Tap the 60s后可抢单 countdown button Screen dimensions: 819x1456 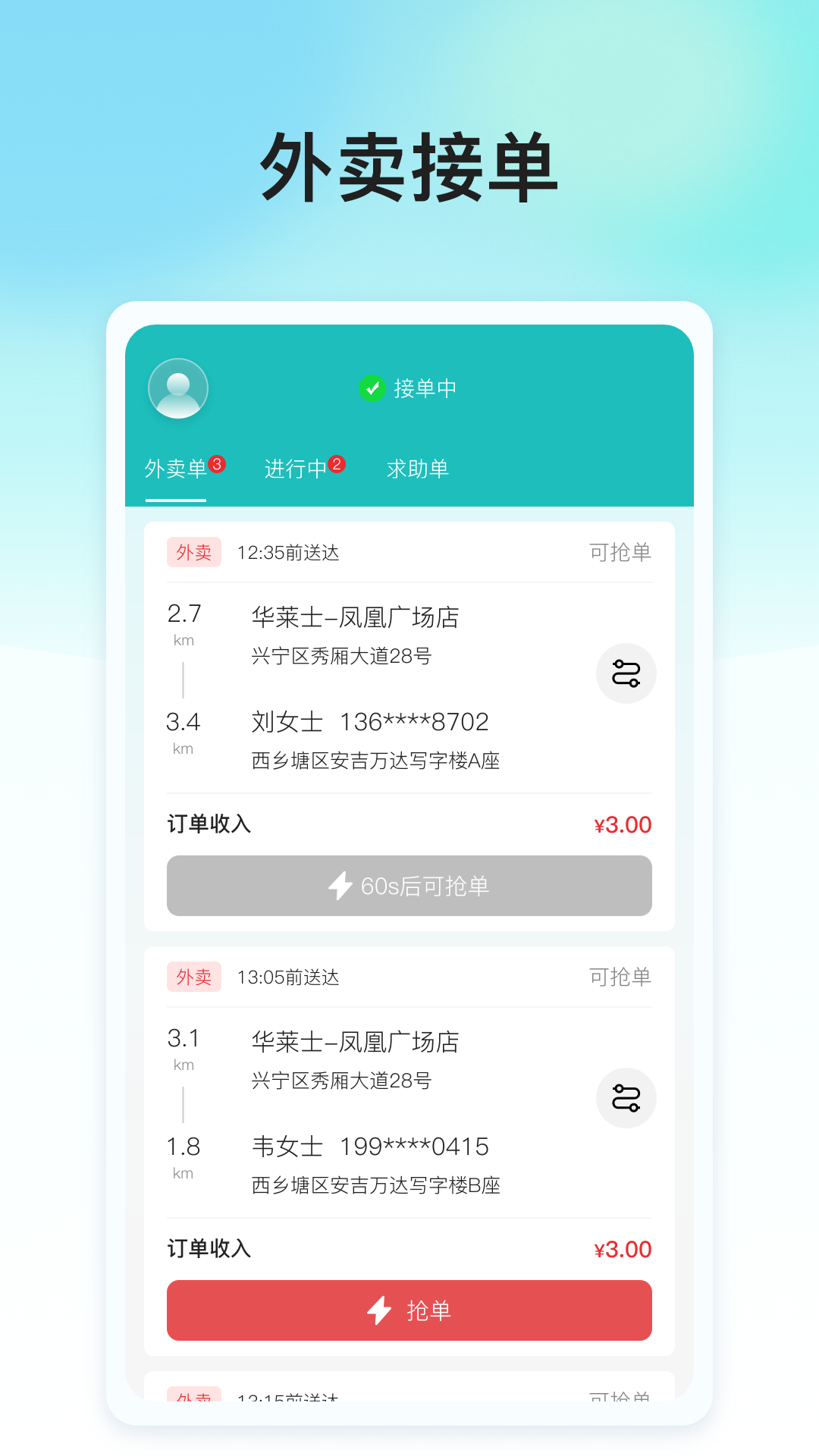tap(409, 885)
